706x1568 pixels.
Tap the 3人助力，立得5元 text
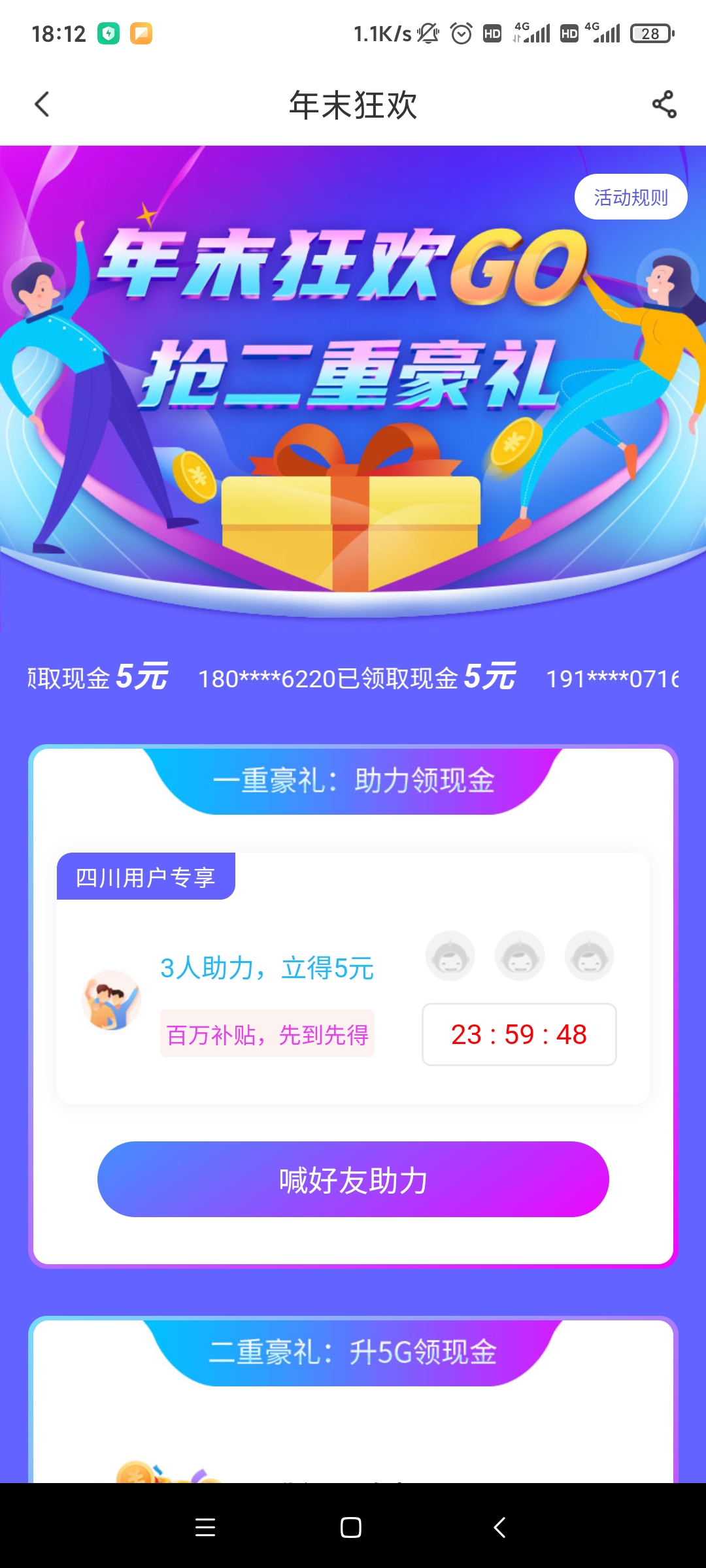[x=267, y=969]
